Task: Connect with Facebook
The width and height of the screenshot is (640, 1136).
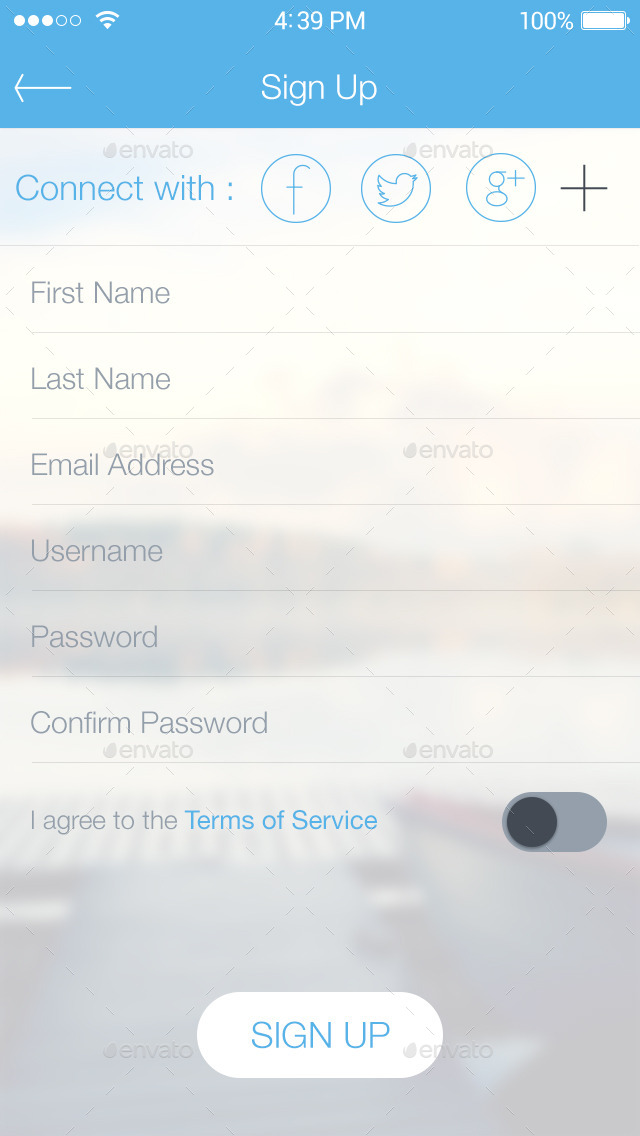Action: tap(296, 189)
